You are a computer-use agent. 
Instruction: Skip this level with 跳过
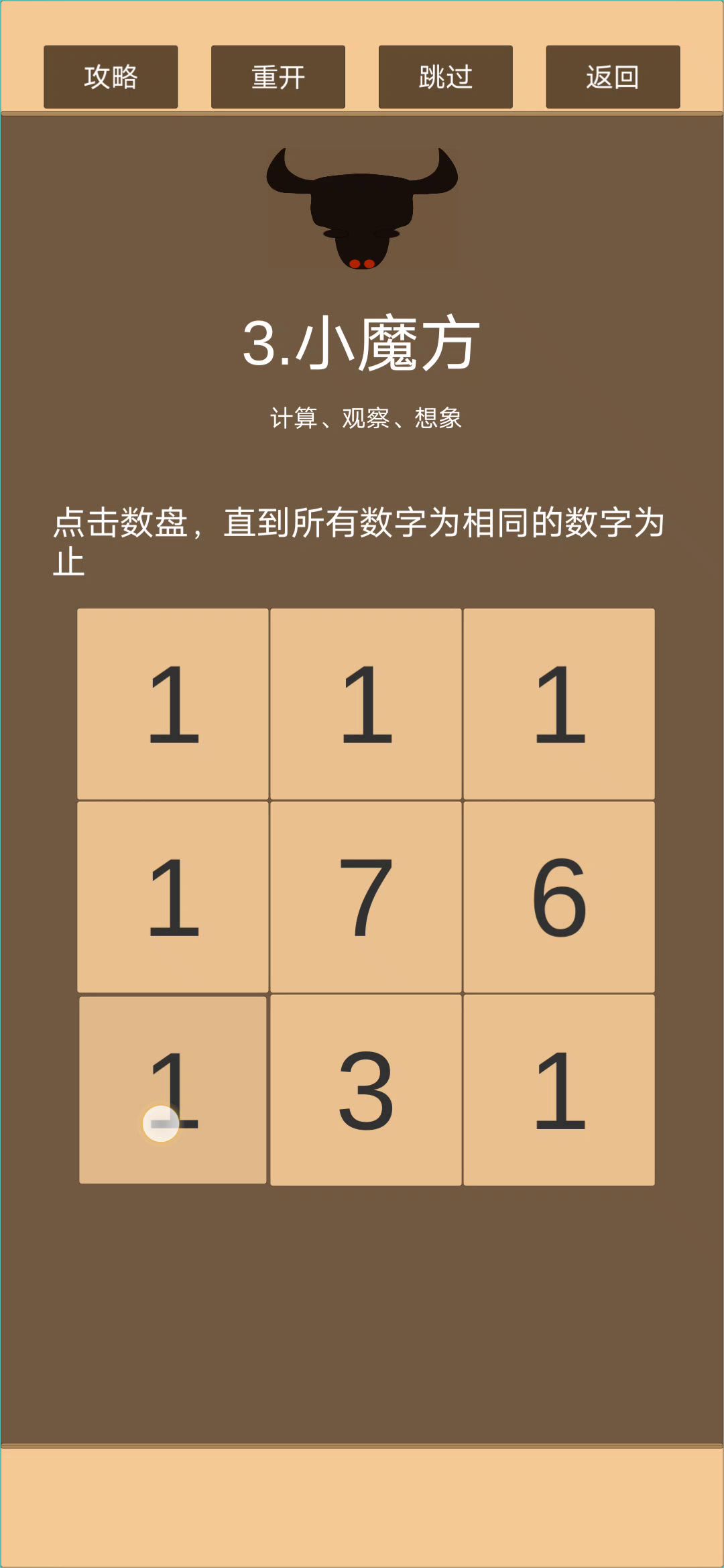(446, 77)
